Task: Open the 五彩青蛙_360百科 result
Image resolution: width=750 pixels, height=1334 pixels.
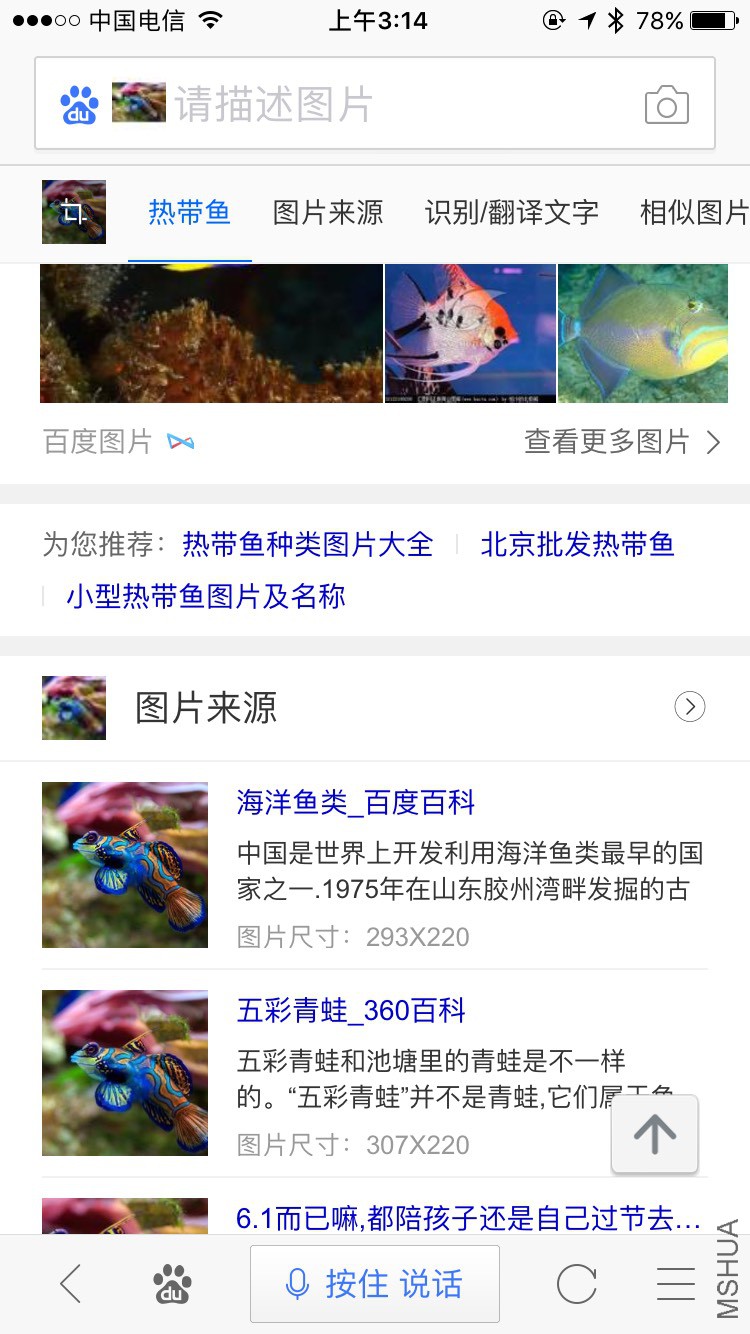Action: point(351,1010)
